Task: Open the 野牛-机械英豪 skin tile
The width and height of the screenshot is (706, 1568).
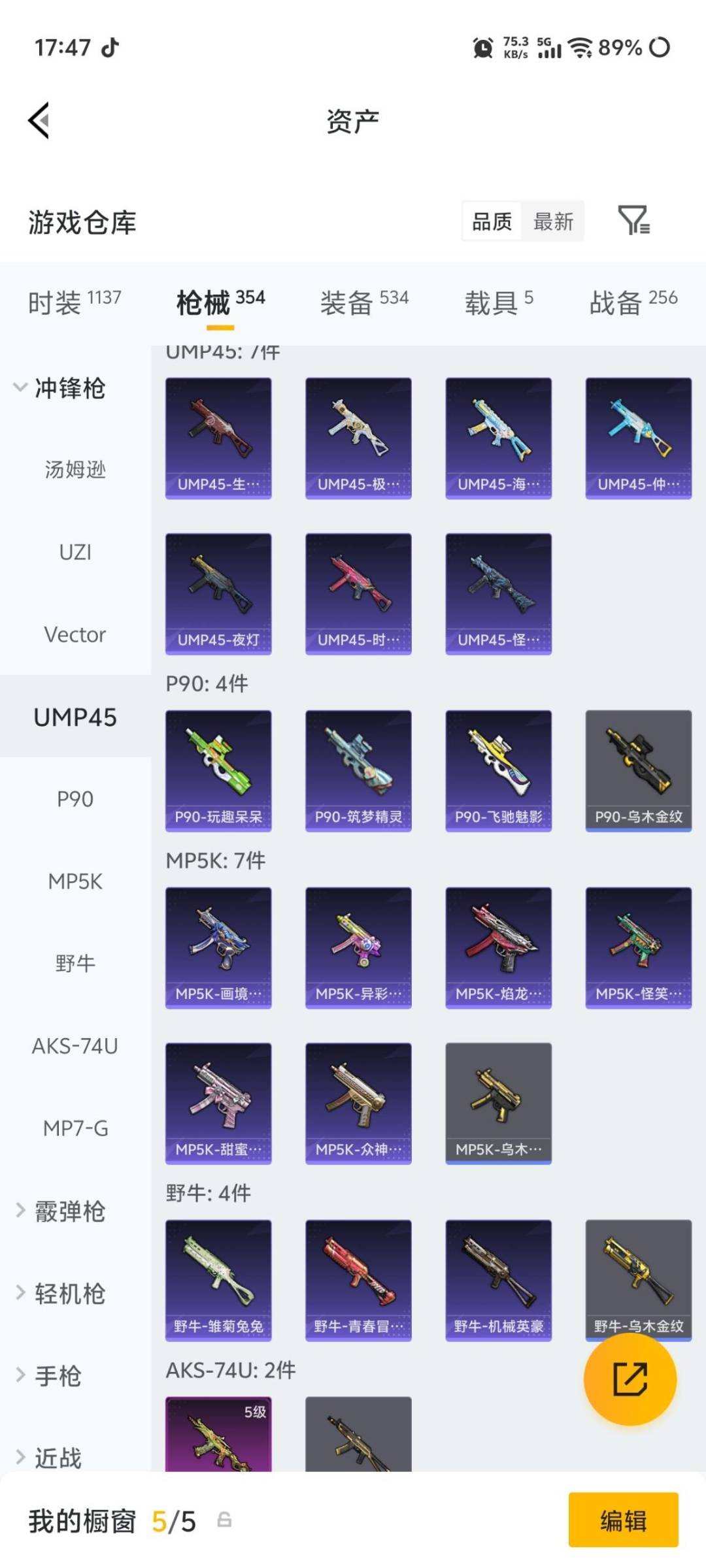Action: pos(499,1281)
